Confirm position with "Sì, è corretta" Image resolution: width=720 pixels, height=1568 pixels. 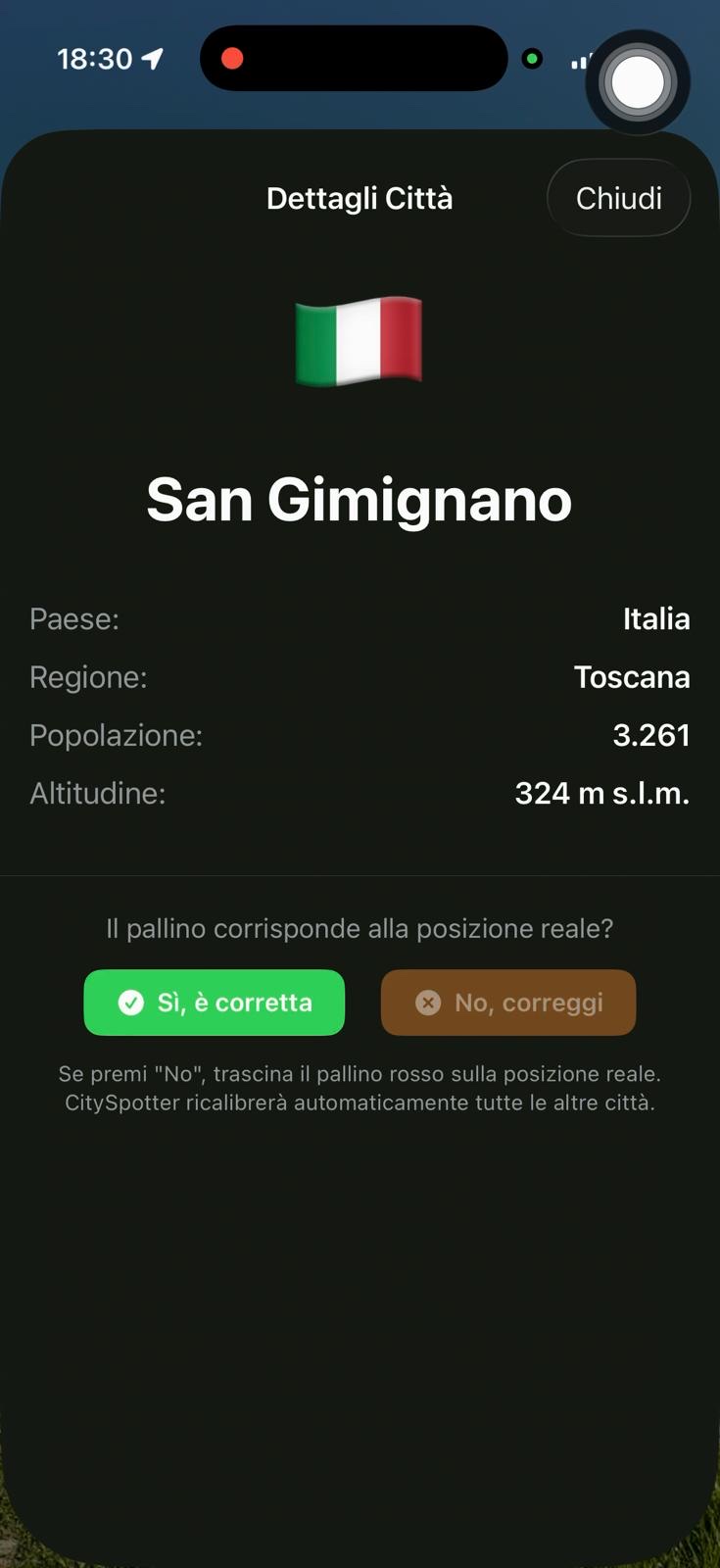coord(215,1003)
